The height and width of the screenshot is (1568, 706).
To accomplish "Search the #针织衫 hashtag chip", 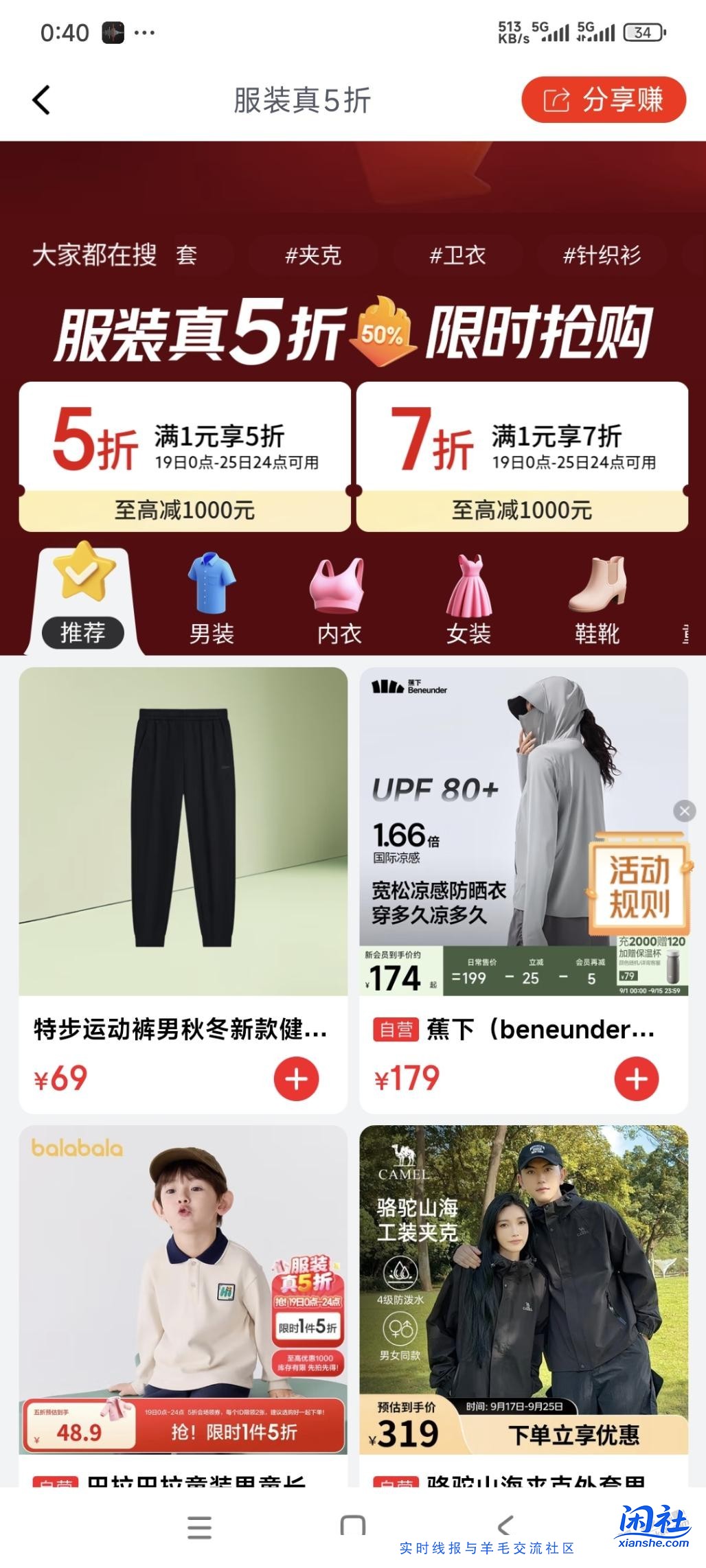I will tap(602, 256).
